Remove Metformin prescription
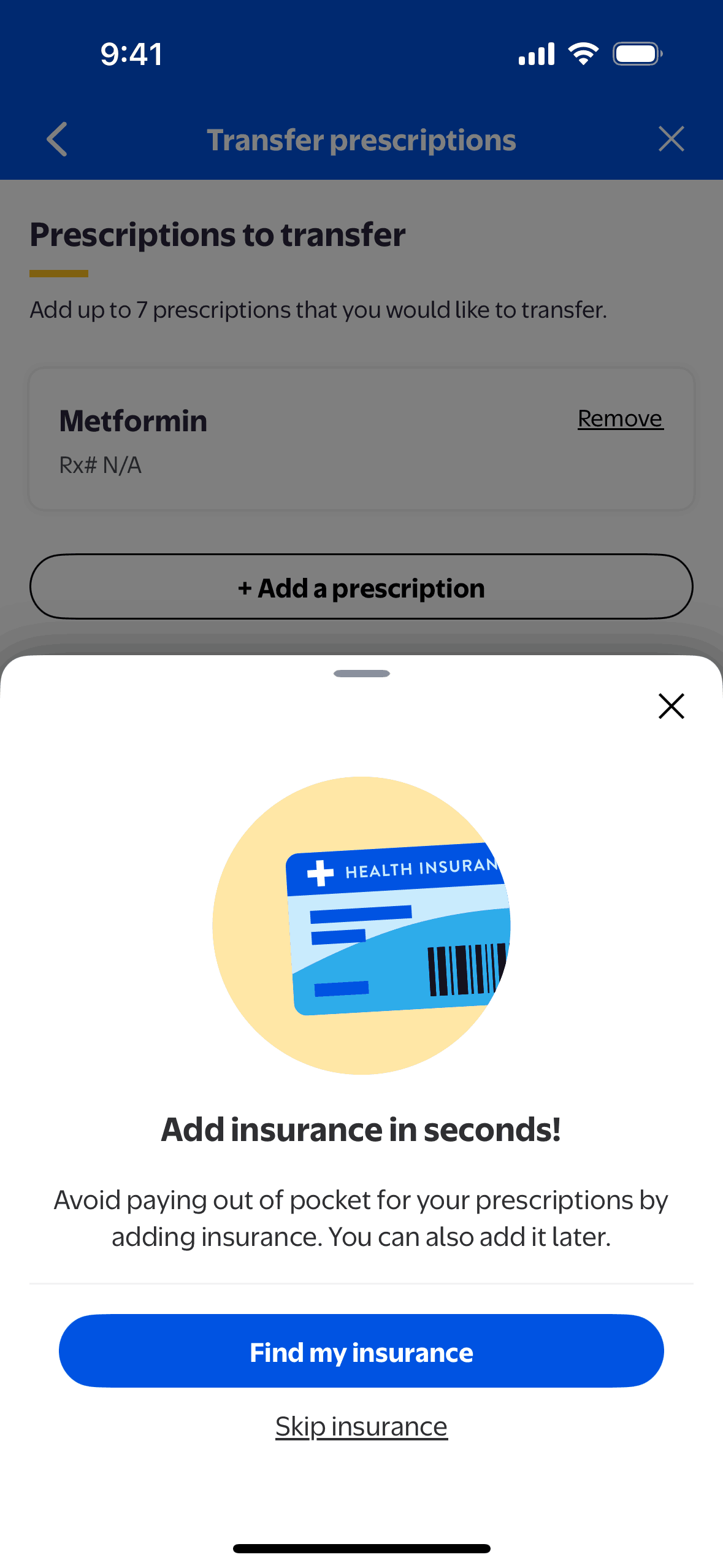The height and width of the screenshot is (1568, 723). [x=620, y=418]
